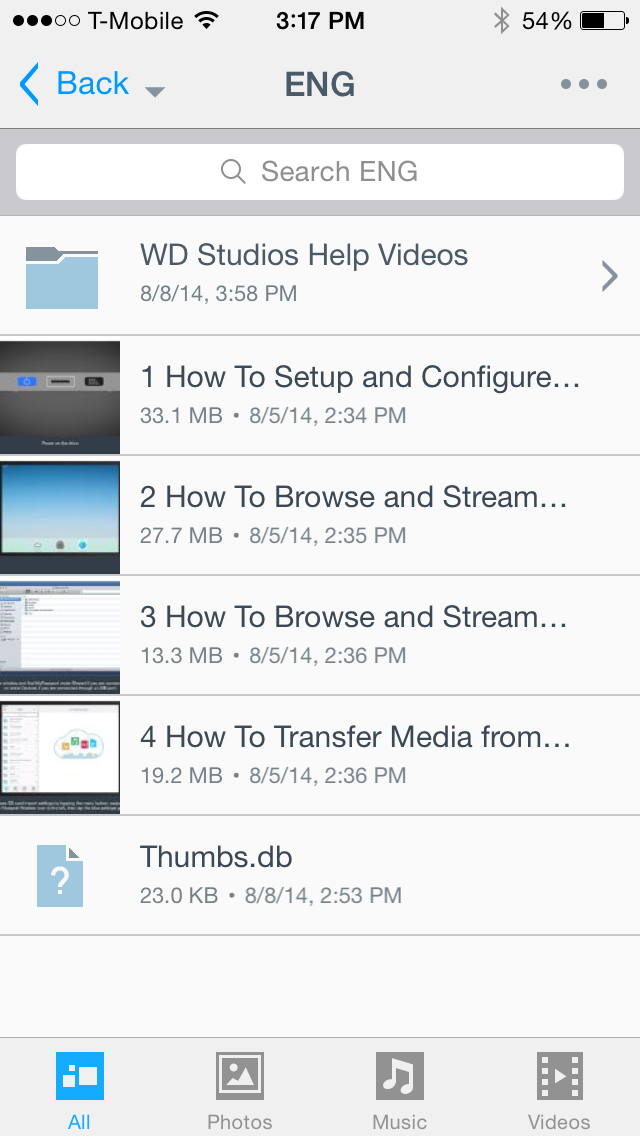Play video 1 How To Setup and Configure
The width and height of the screenshot is (640, 1136).
(x=320, y=396)
